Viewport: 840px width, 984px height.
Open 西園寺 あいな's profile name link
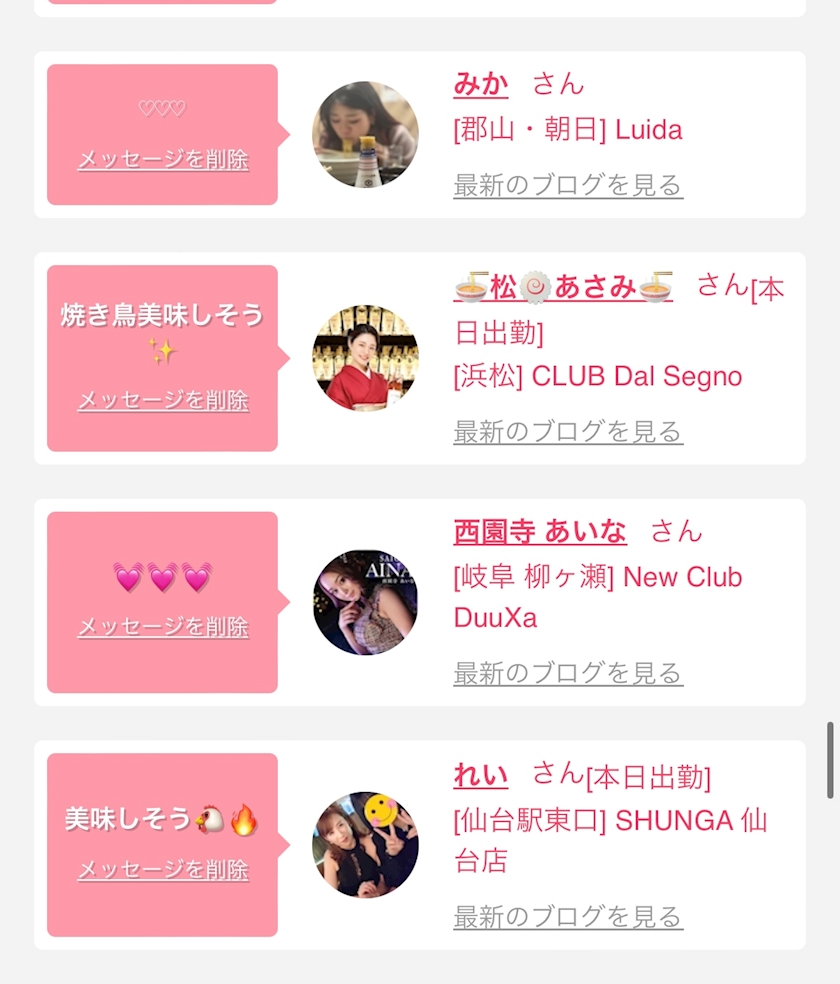pos(540,531)
